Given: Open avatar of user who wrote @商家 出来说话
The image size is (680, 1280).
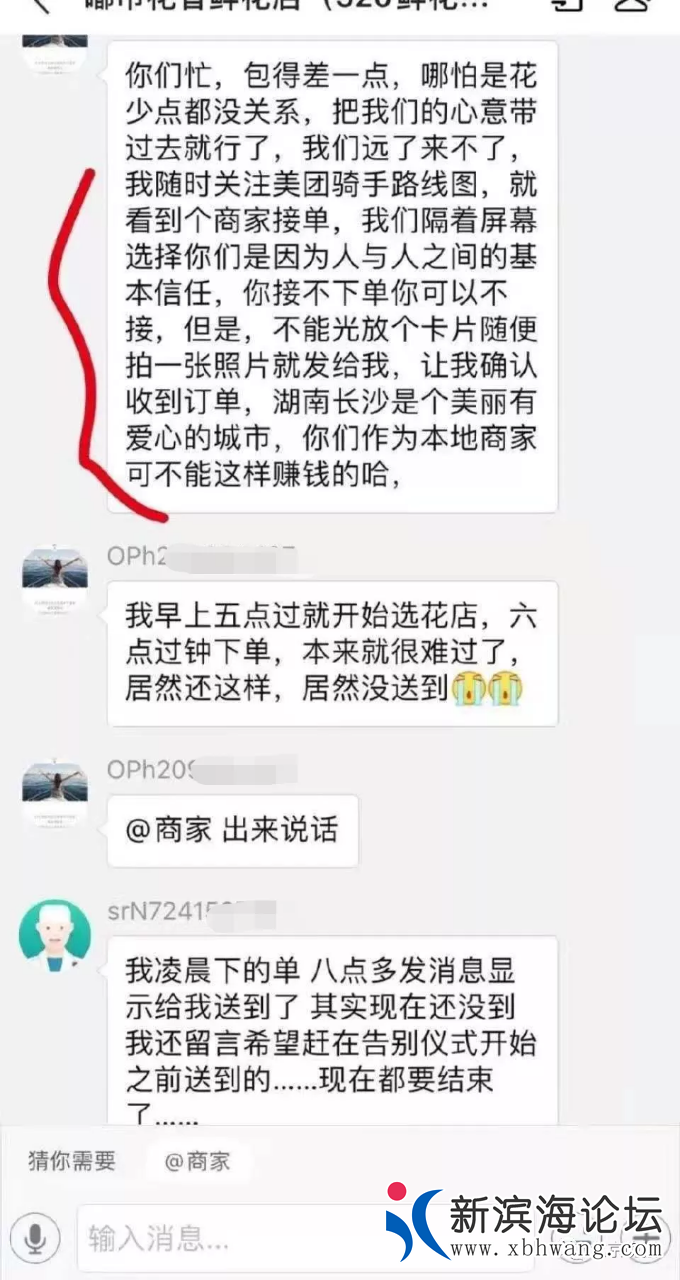Looking at the screenshot, I should [x=55, y=785].
